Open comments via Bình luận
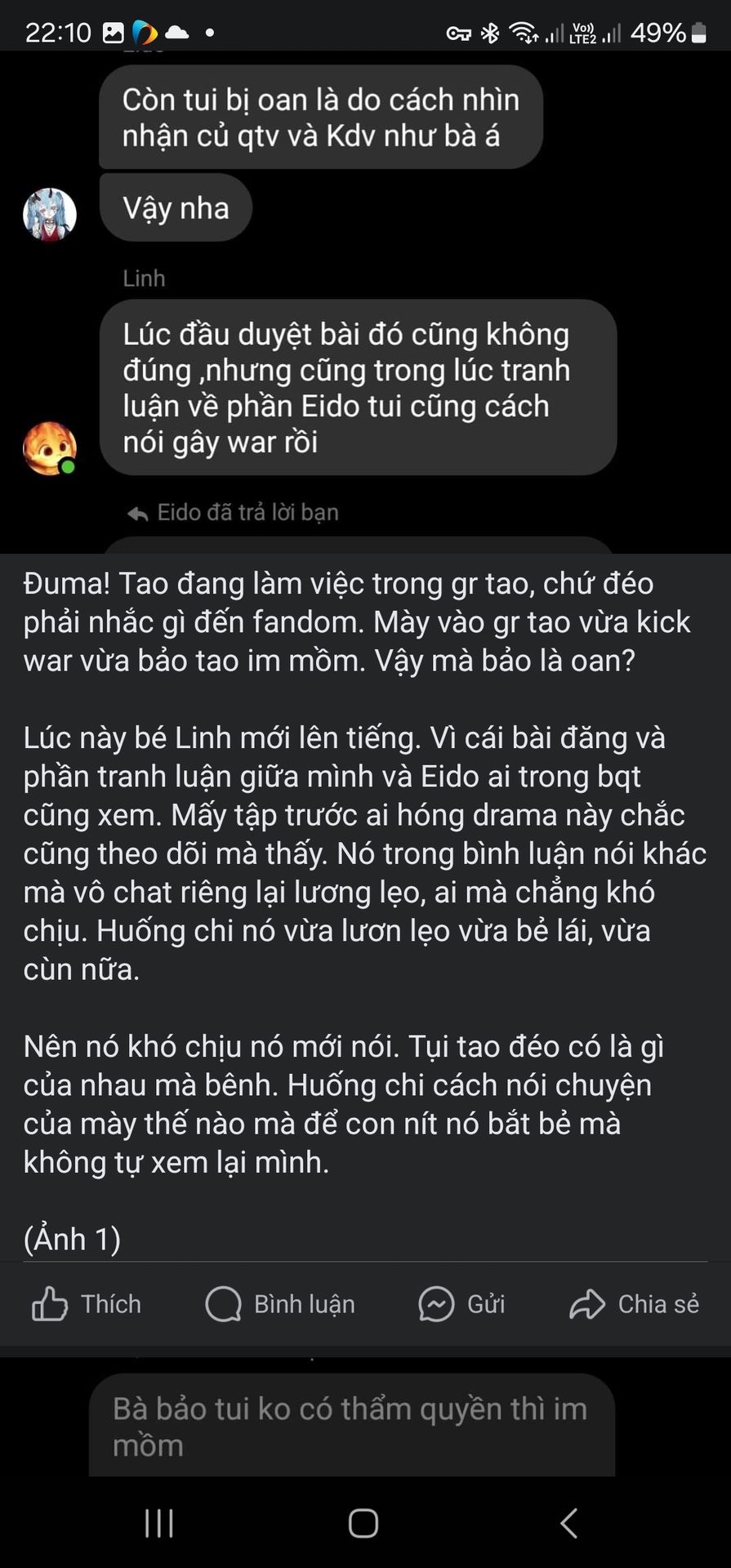731x1568 pixels. (280, 1304)
